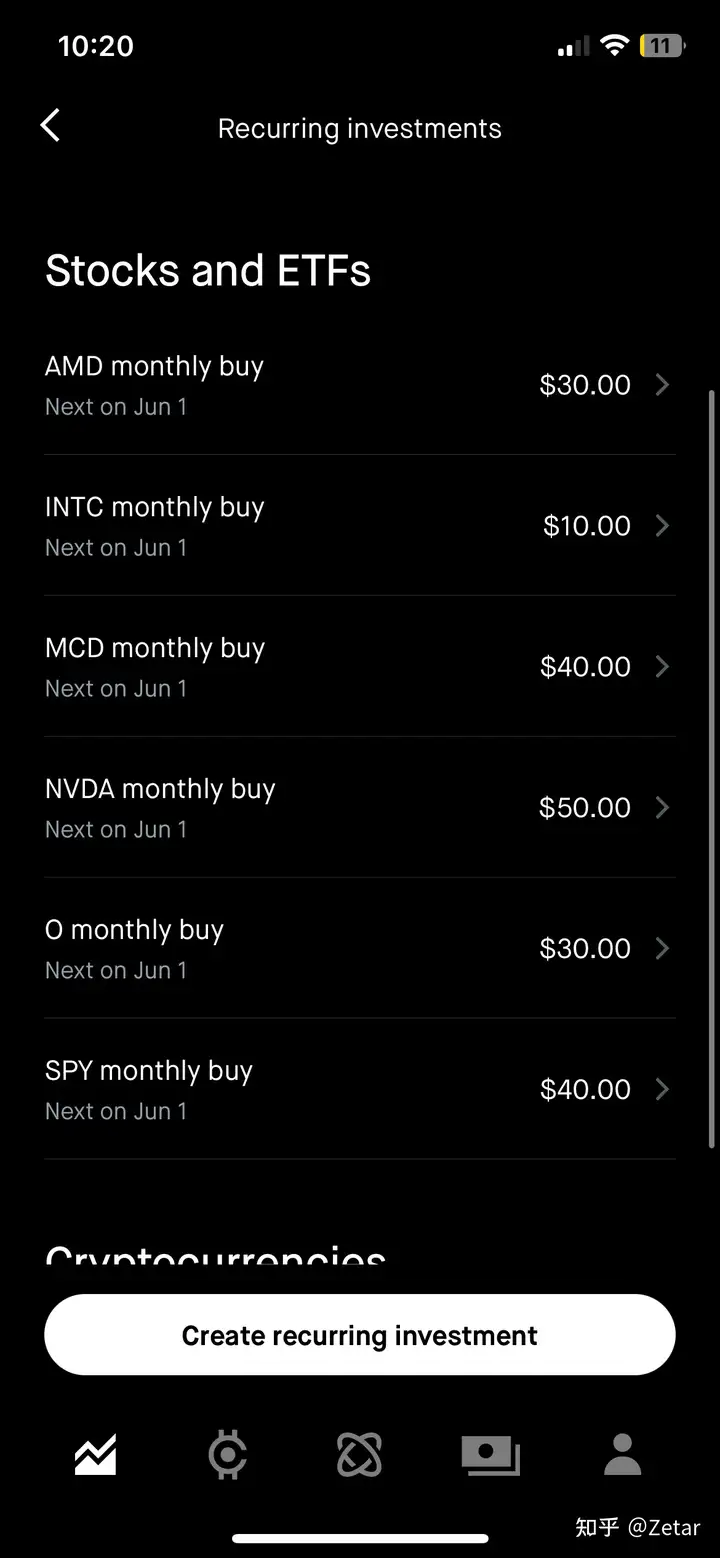Go back from Recurring investments
This screenshot has height=1558, width=720.
click(x=50, y=126)
